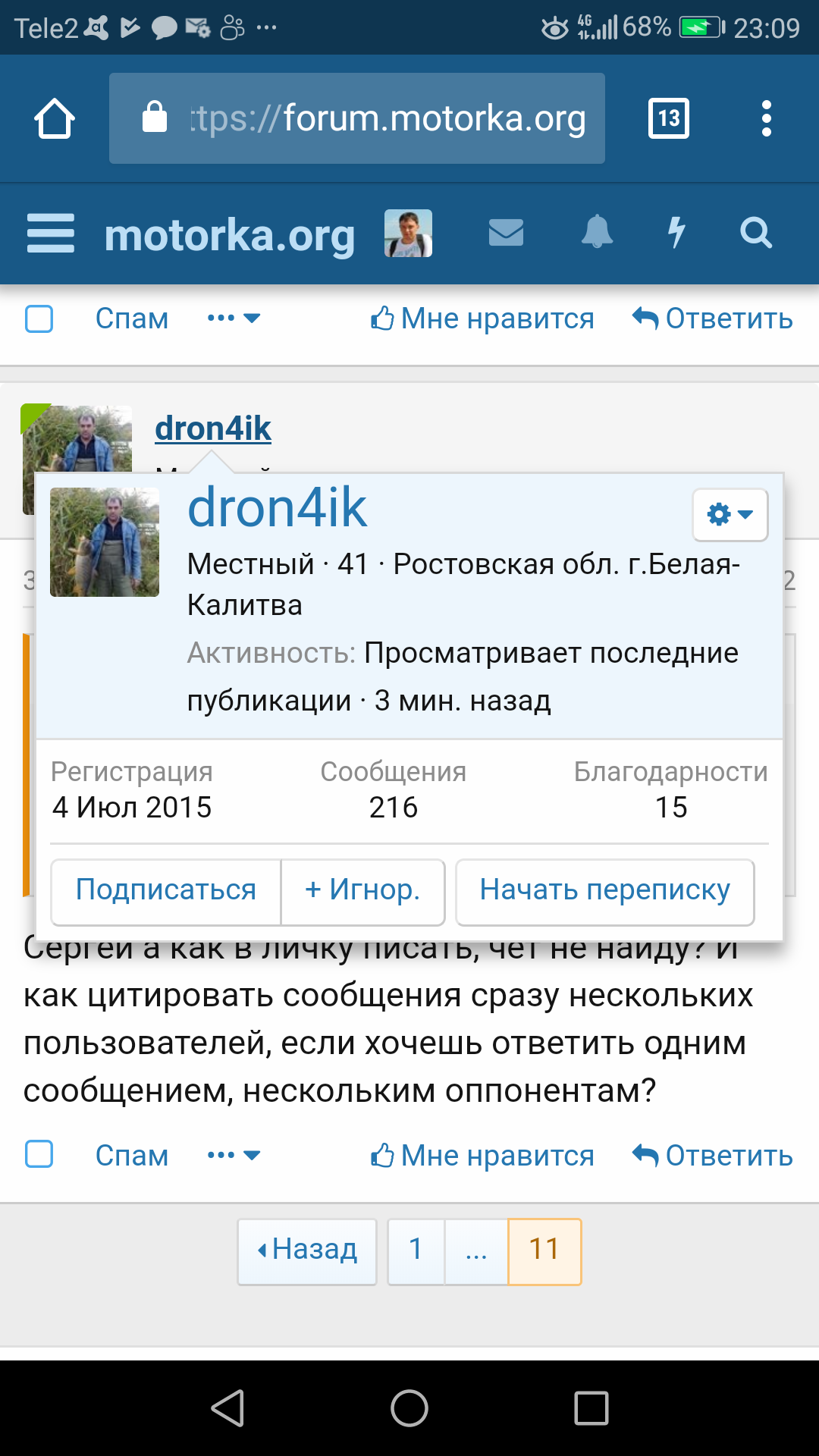Image resolution: width=819 pixels, height=1456 pixels.
Task: Open my account avatar in header
Action: pyautogui.click(x=408, y=234)
